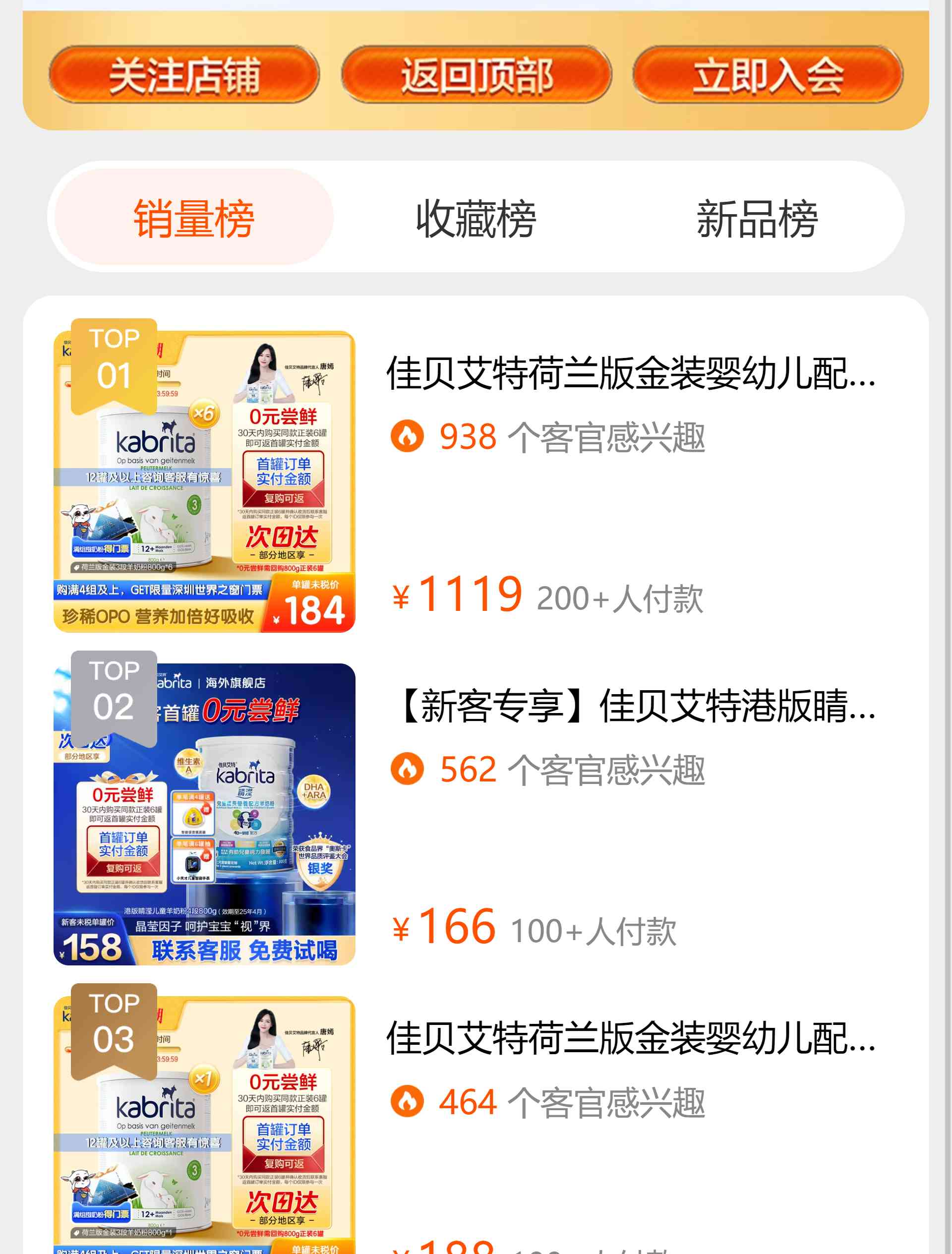The height and width of the screenshot is (1254, 952).
Task: Join membership via 立即入会
Action: point(768,75)
